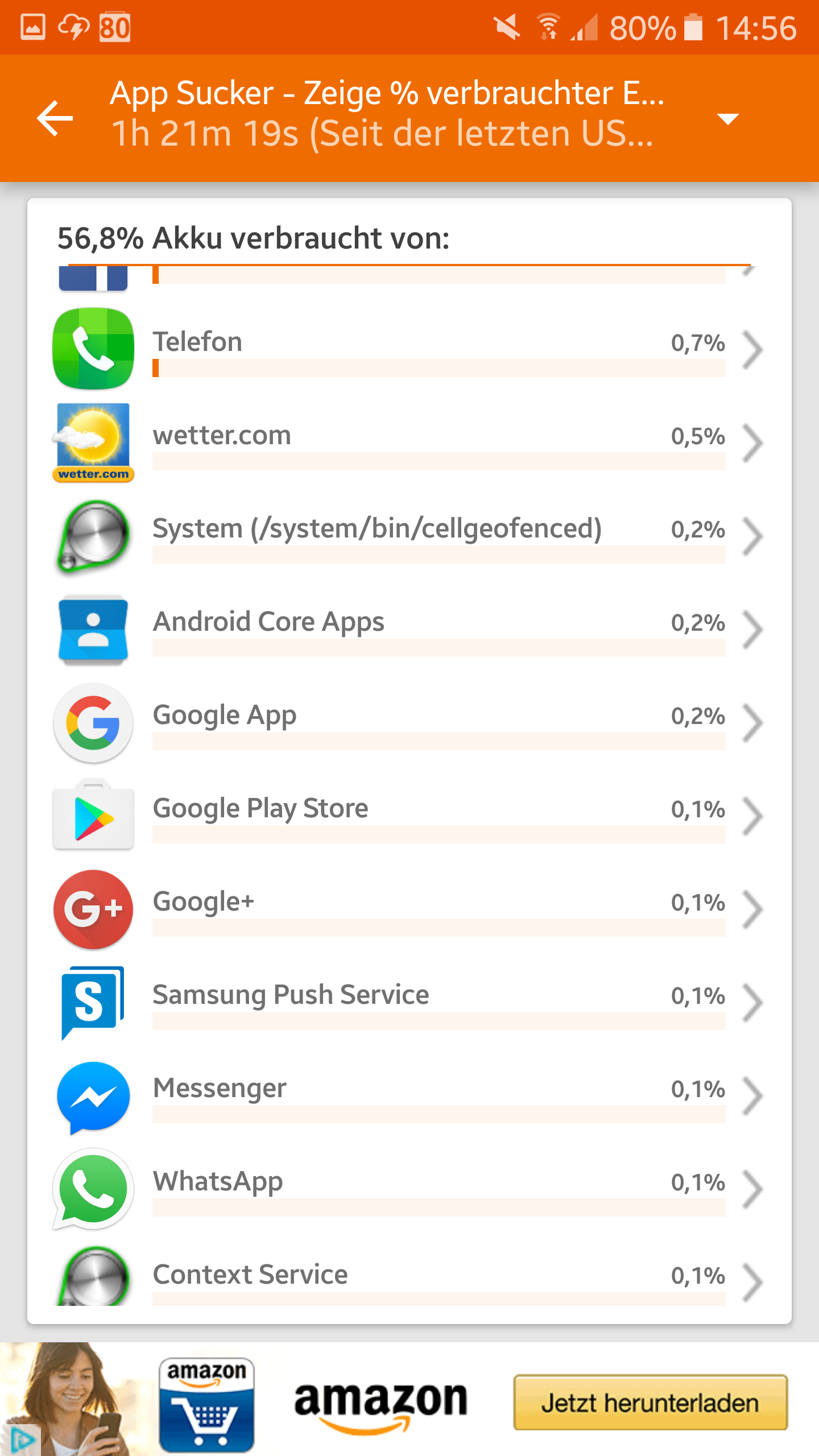Open Google Play Store usage details
Screen dimensions: 819x1456
pyautogui.click(x=409, y=816)
